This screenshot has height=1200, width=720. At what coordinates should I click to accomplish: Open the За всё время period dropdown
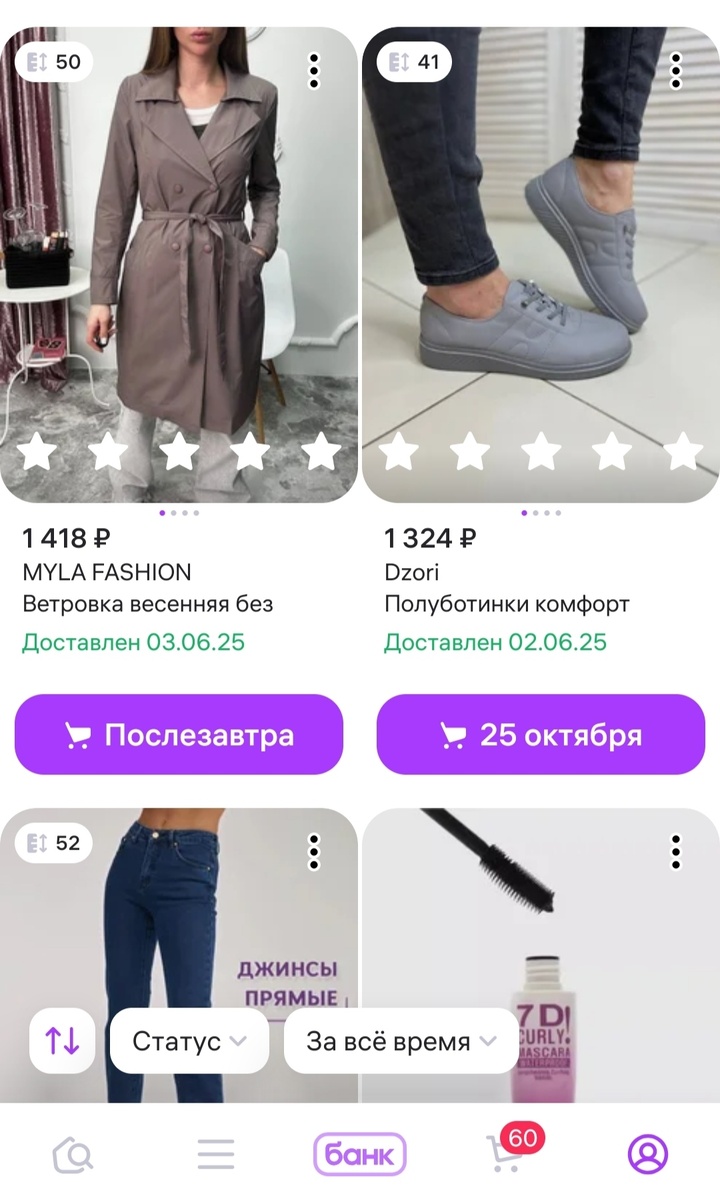(x=400, y=1041)
